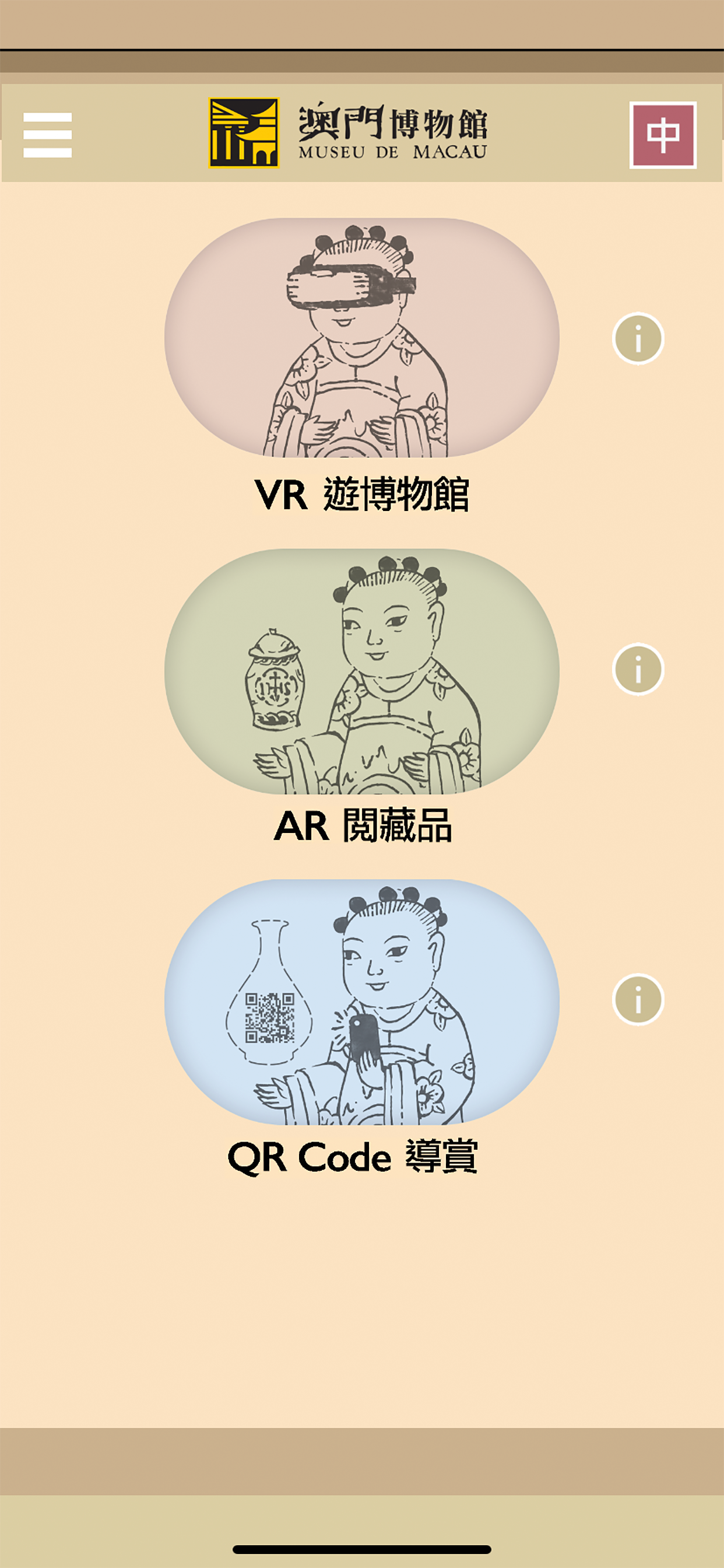Tap the AR 閱藏品 label text

(365, 825)
